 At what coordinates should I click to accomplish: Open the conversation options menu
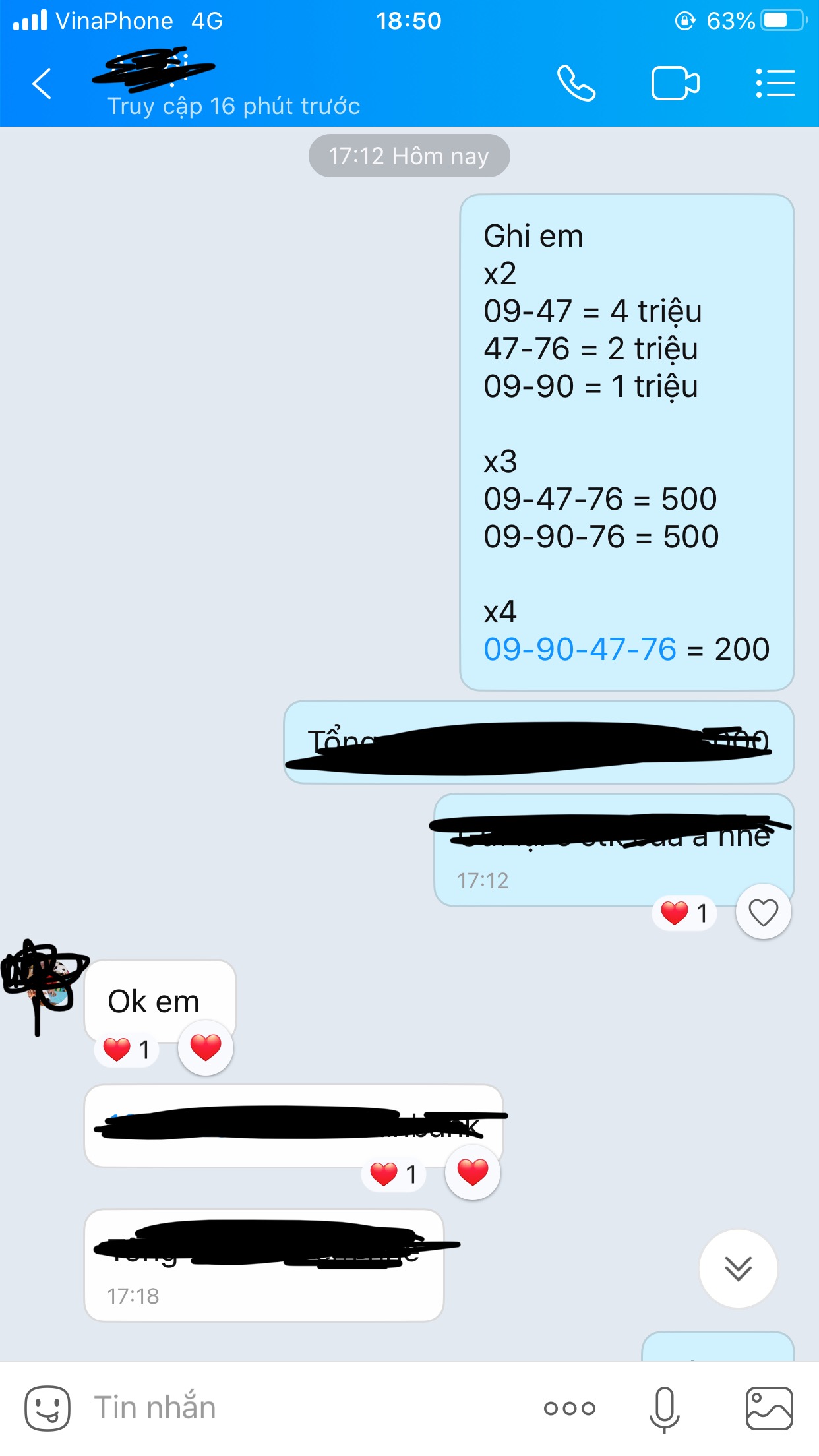775,84
